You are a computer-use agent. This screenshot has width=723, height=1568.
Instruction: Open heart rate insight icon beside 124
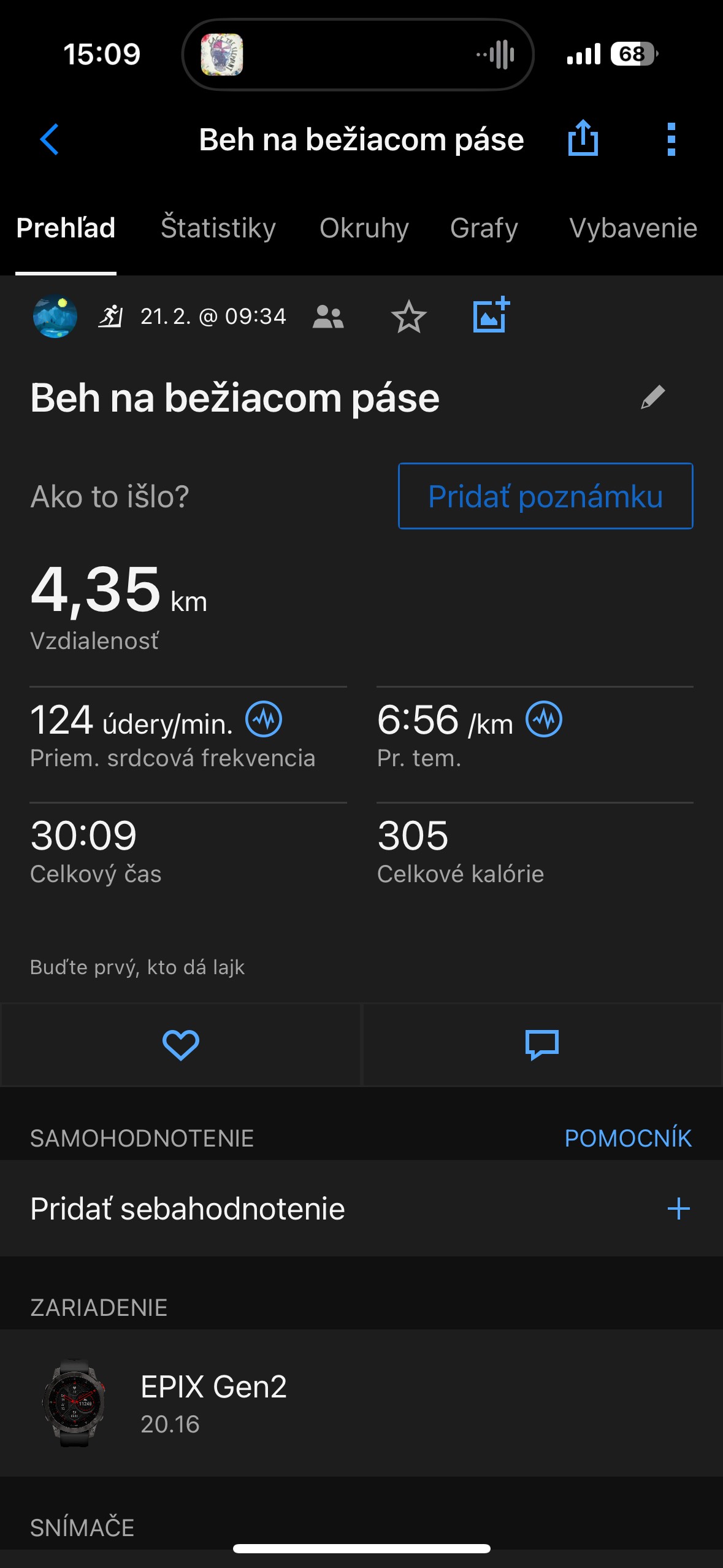point(264,719)
